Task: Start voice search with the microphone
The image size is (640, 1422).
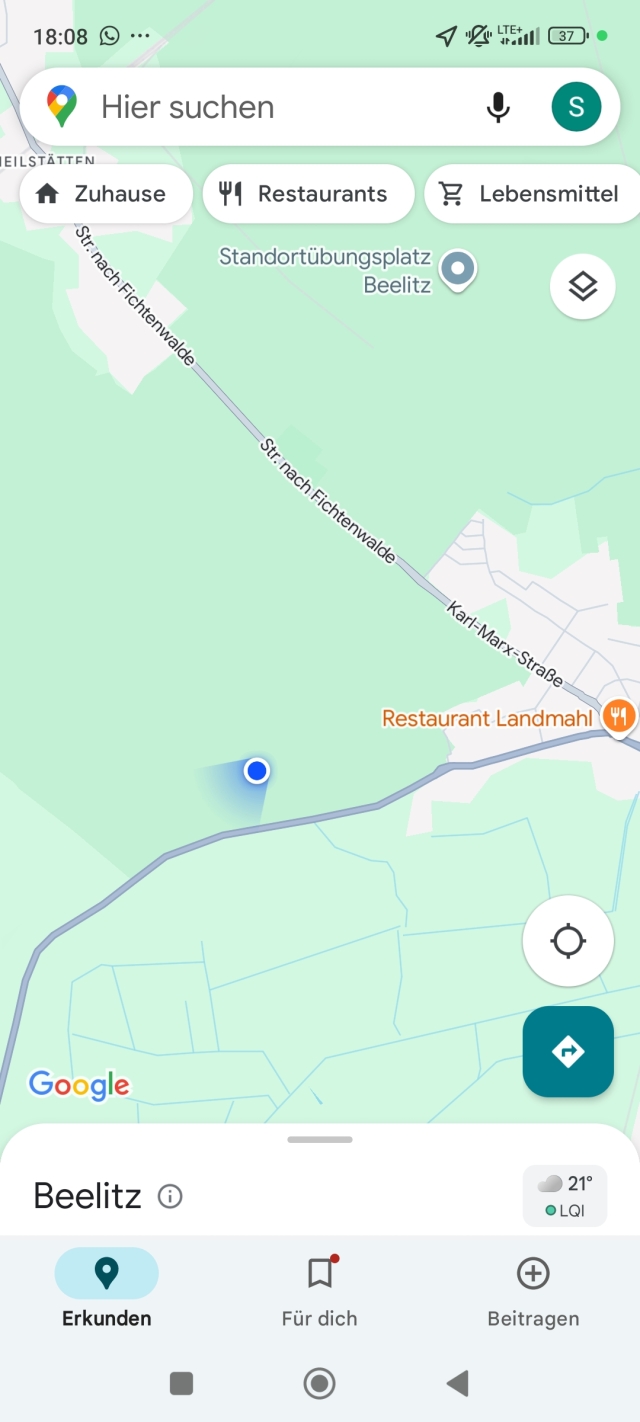Action: (x=498, y=107)
